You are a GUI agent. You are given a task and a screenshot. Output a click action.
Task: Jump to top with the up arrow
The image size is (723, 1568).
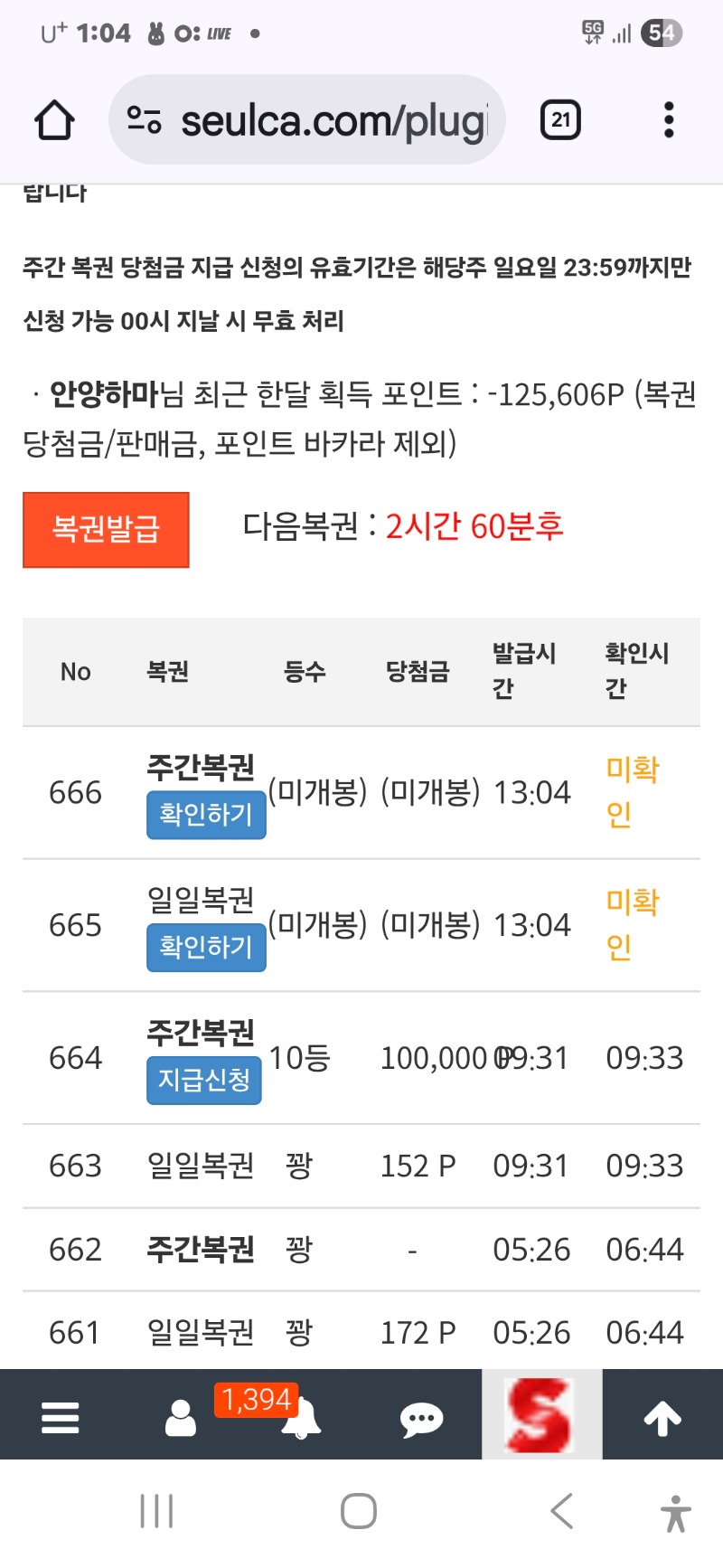click(x=662, y=1418)
